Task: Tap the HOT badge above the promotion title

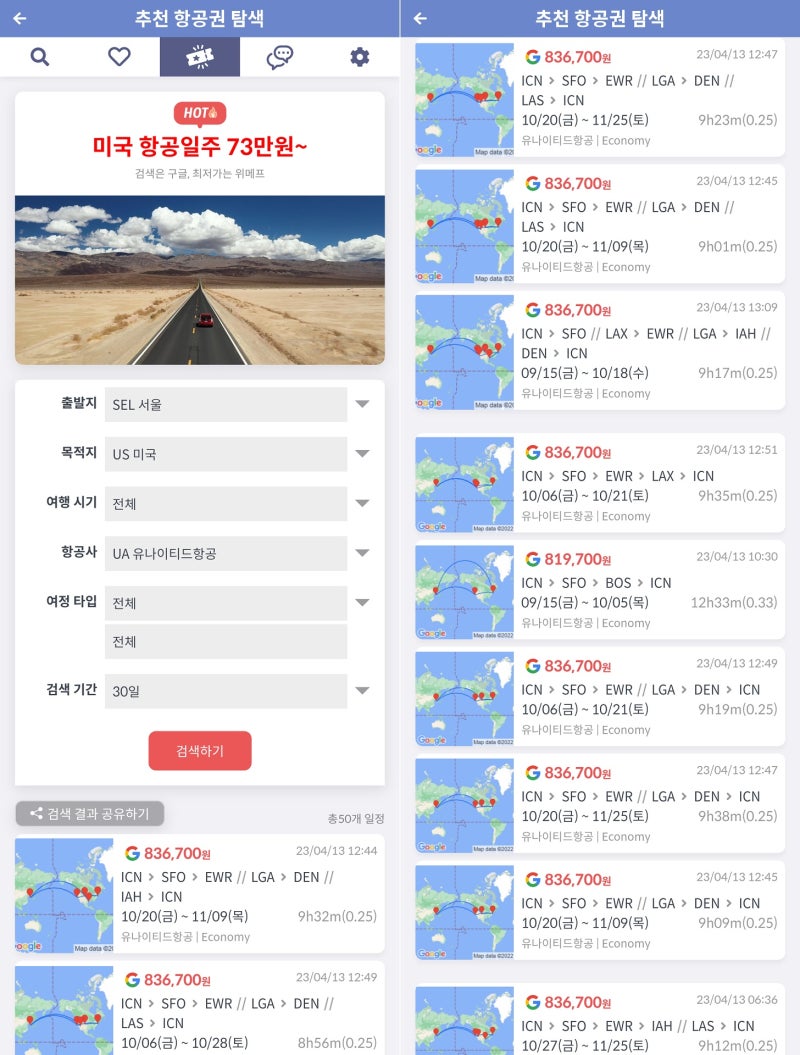Action: (x=200, y=114)
